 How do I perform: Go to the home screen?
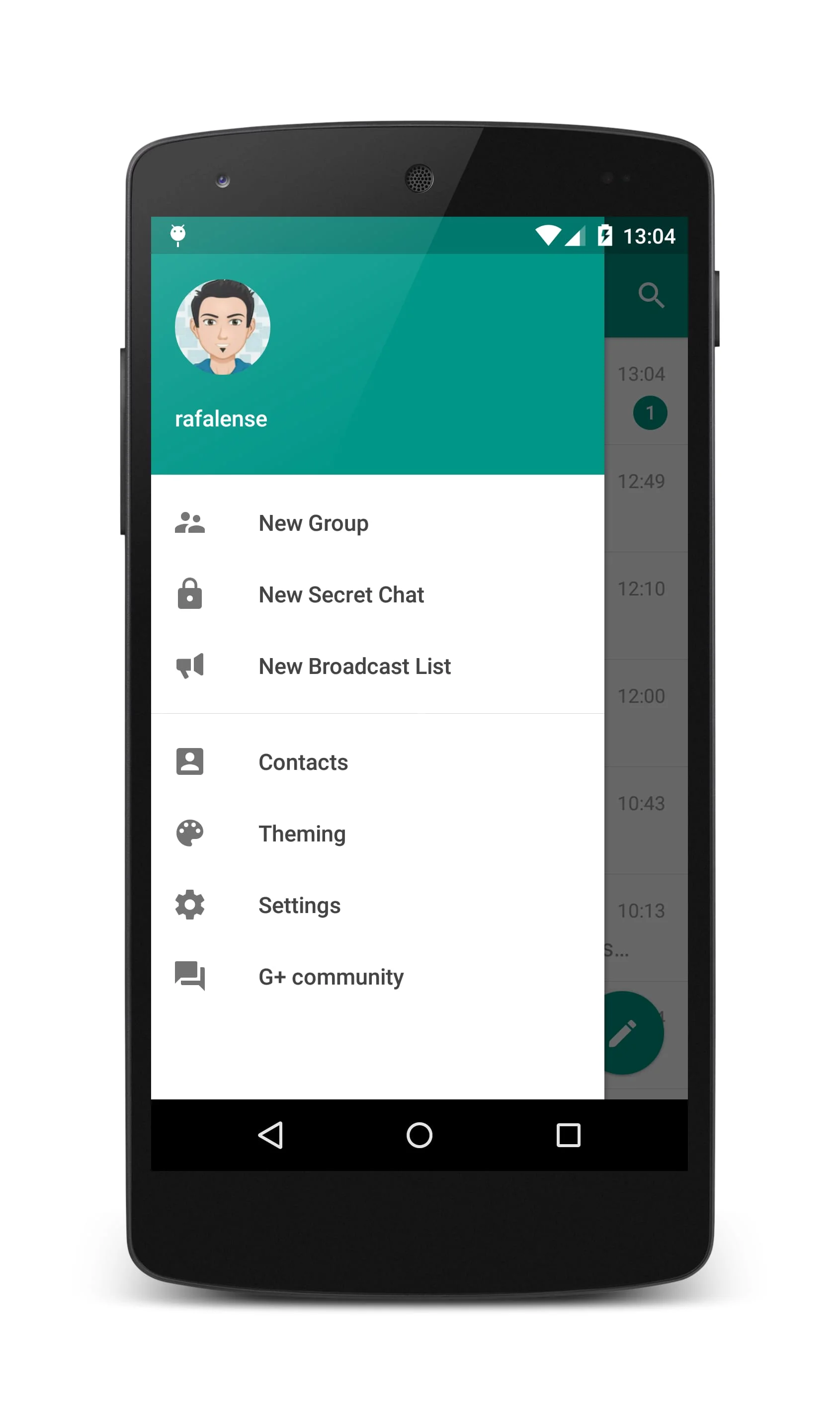(x=420, y=1135)
